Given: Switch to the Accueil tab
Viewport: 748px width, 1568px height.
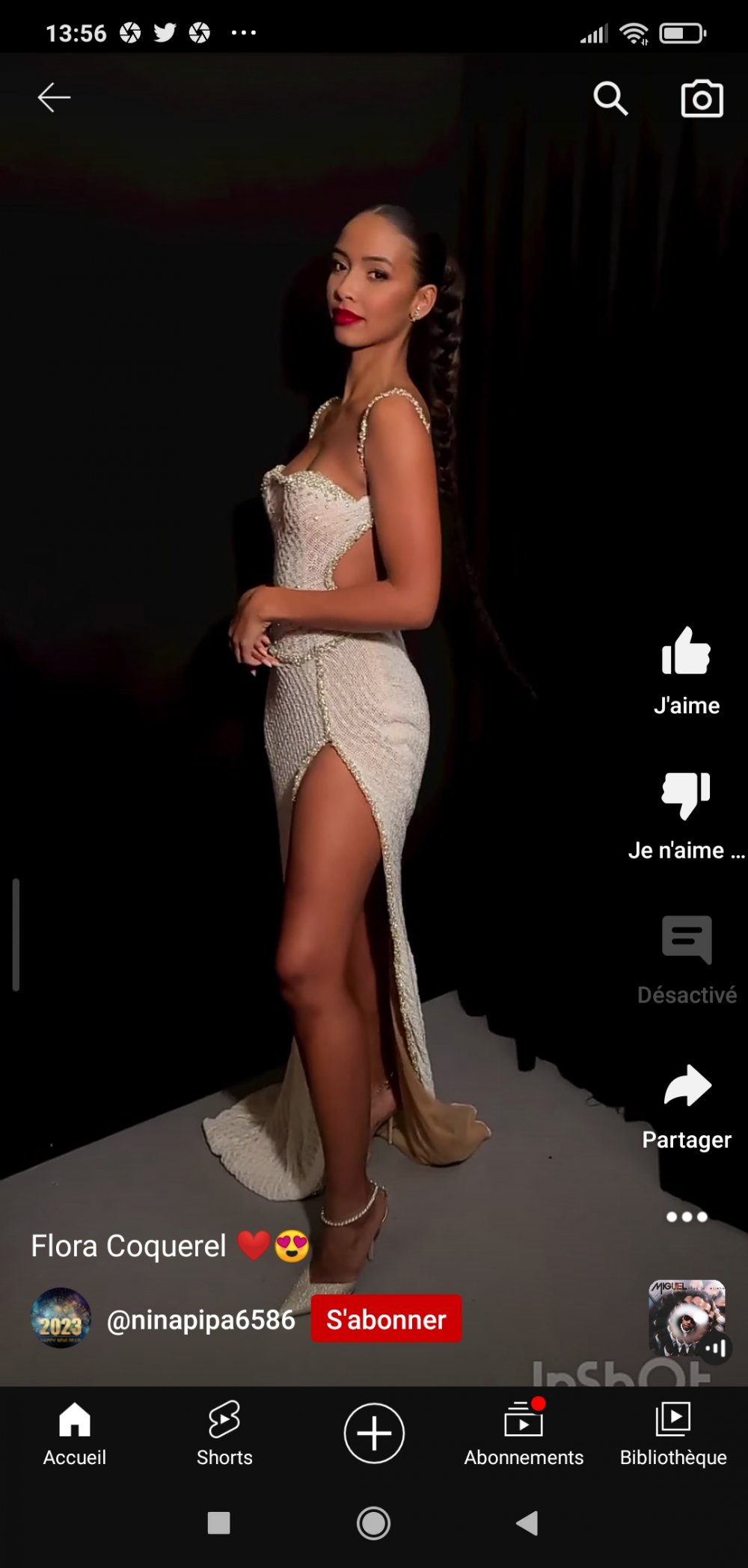Looking at the screenshot, I should 75,1433.
